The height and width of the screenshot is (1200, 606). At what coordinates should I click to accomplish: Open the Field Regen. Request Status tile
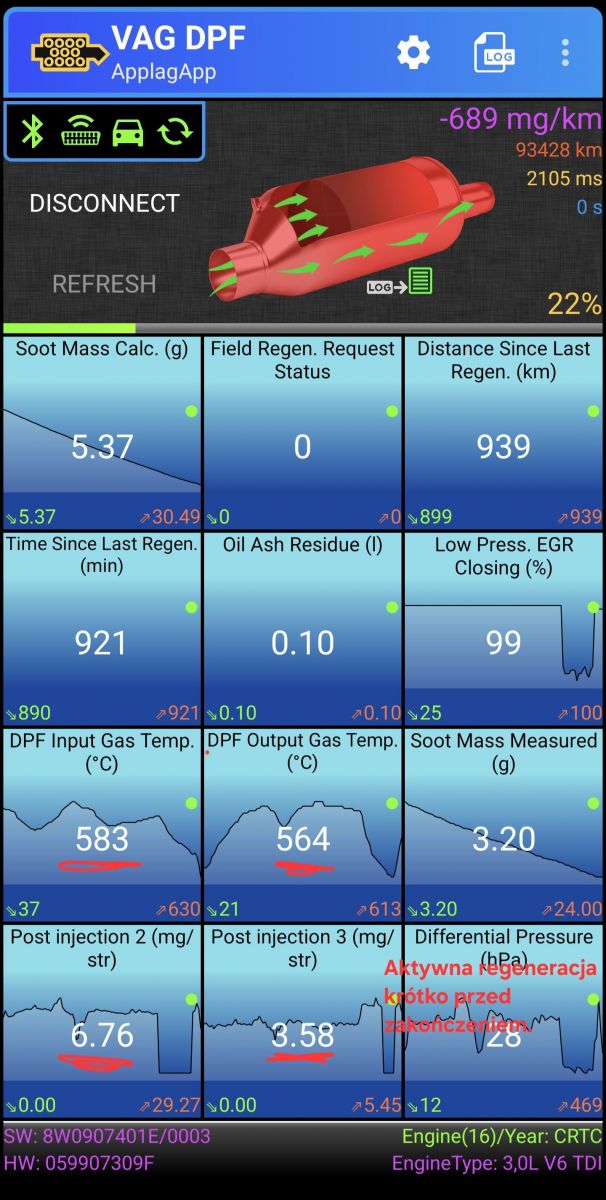click(302, 432)
